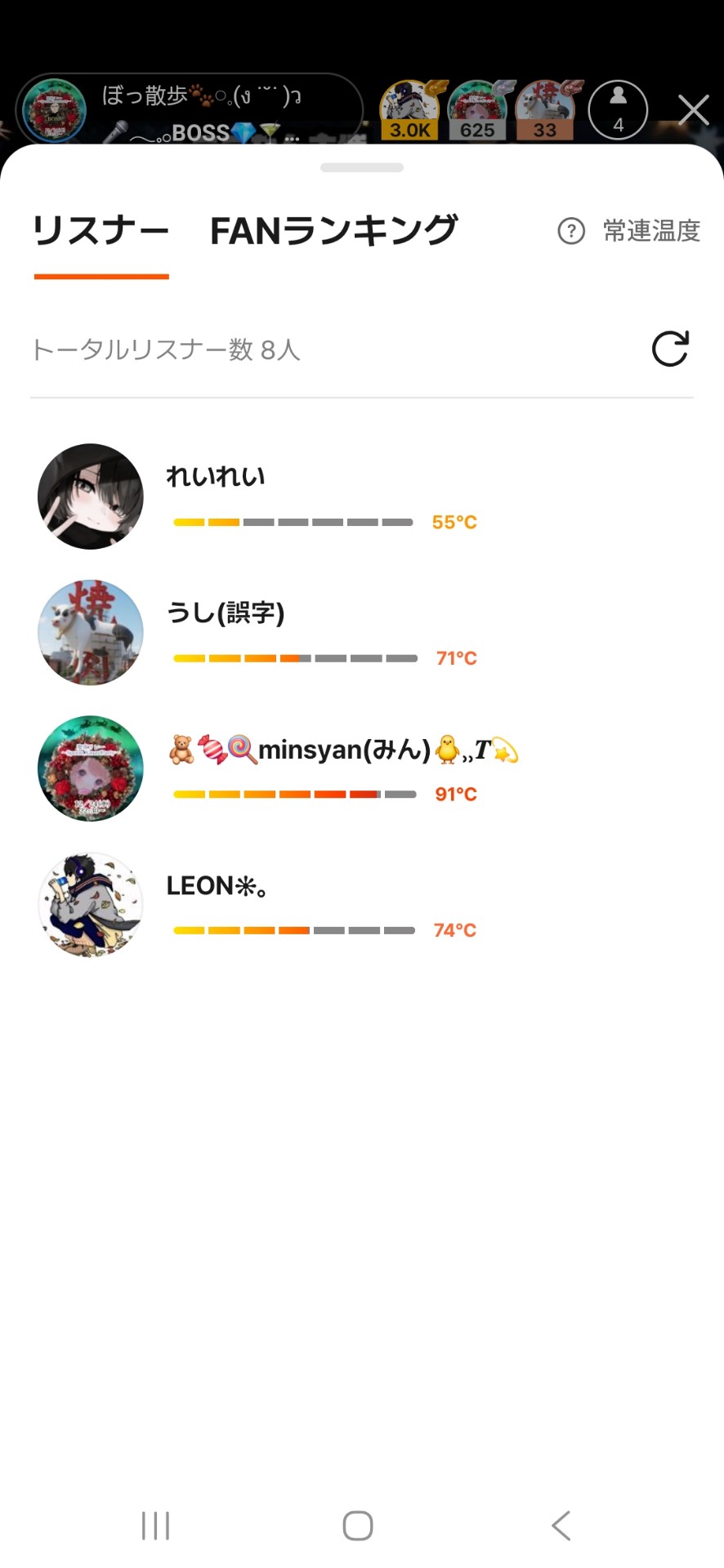
Task: Open LEON's listener profile
Action: pos(91,905)
